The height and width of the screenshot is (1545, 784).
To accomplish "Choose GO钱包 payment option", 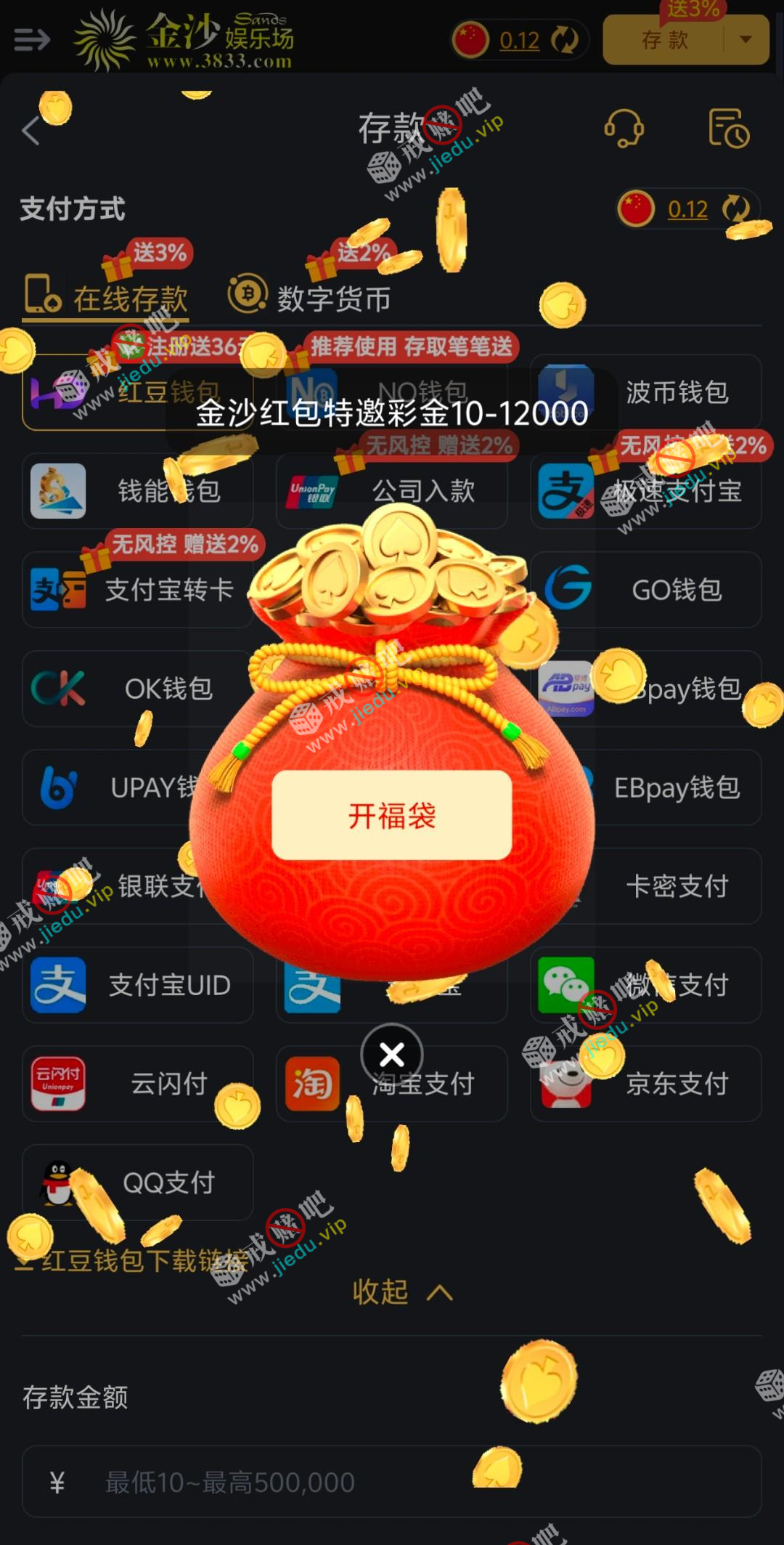I will pyautogui.click(x=646, y=590).
